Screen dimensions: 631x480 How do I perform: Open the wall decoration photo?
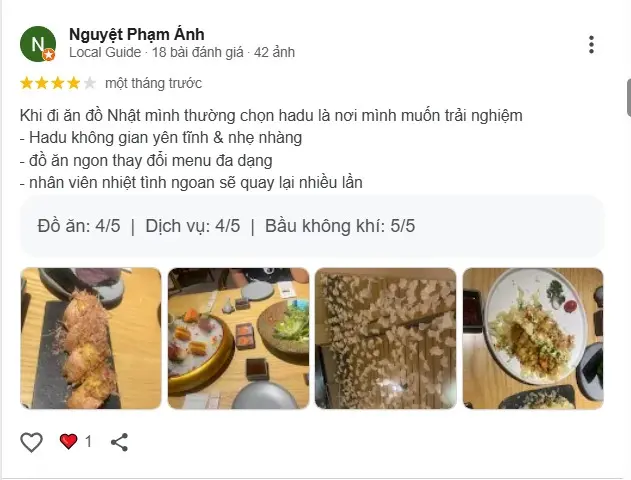[x=385, y=338]
